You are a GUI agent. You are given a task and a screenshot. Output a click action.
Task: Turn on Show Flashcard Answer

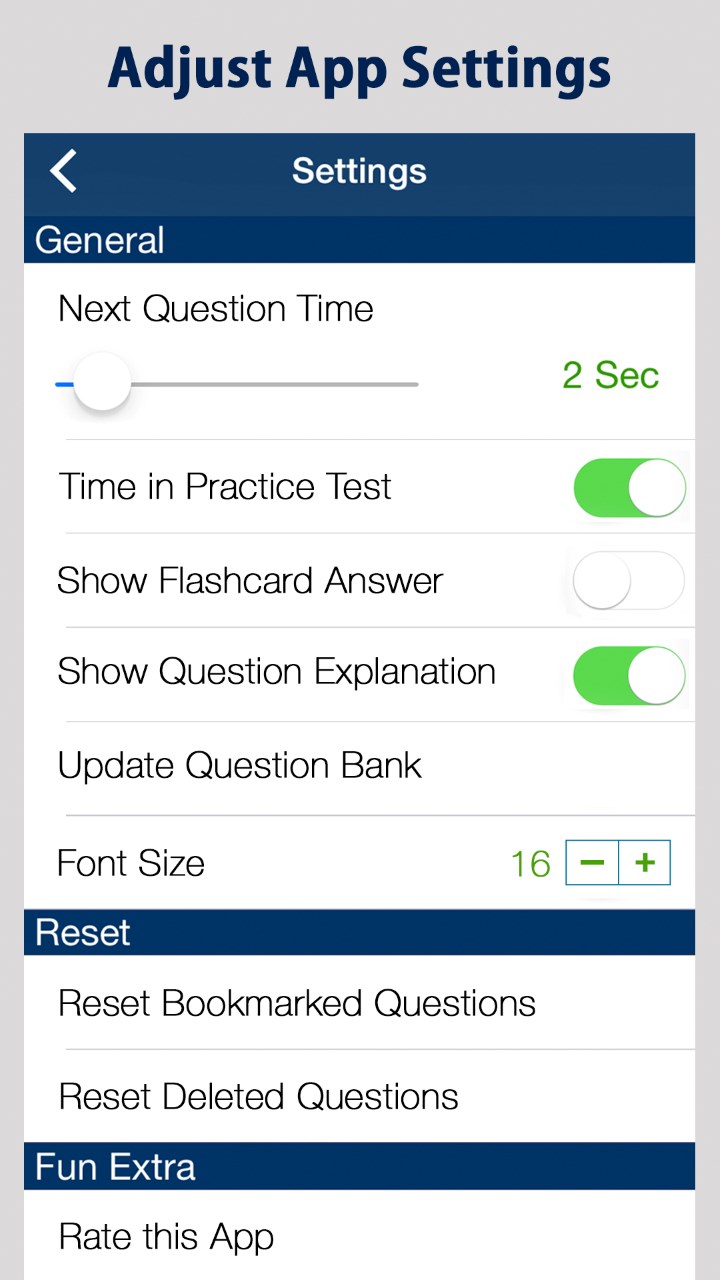pos(629,580)
